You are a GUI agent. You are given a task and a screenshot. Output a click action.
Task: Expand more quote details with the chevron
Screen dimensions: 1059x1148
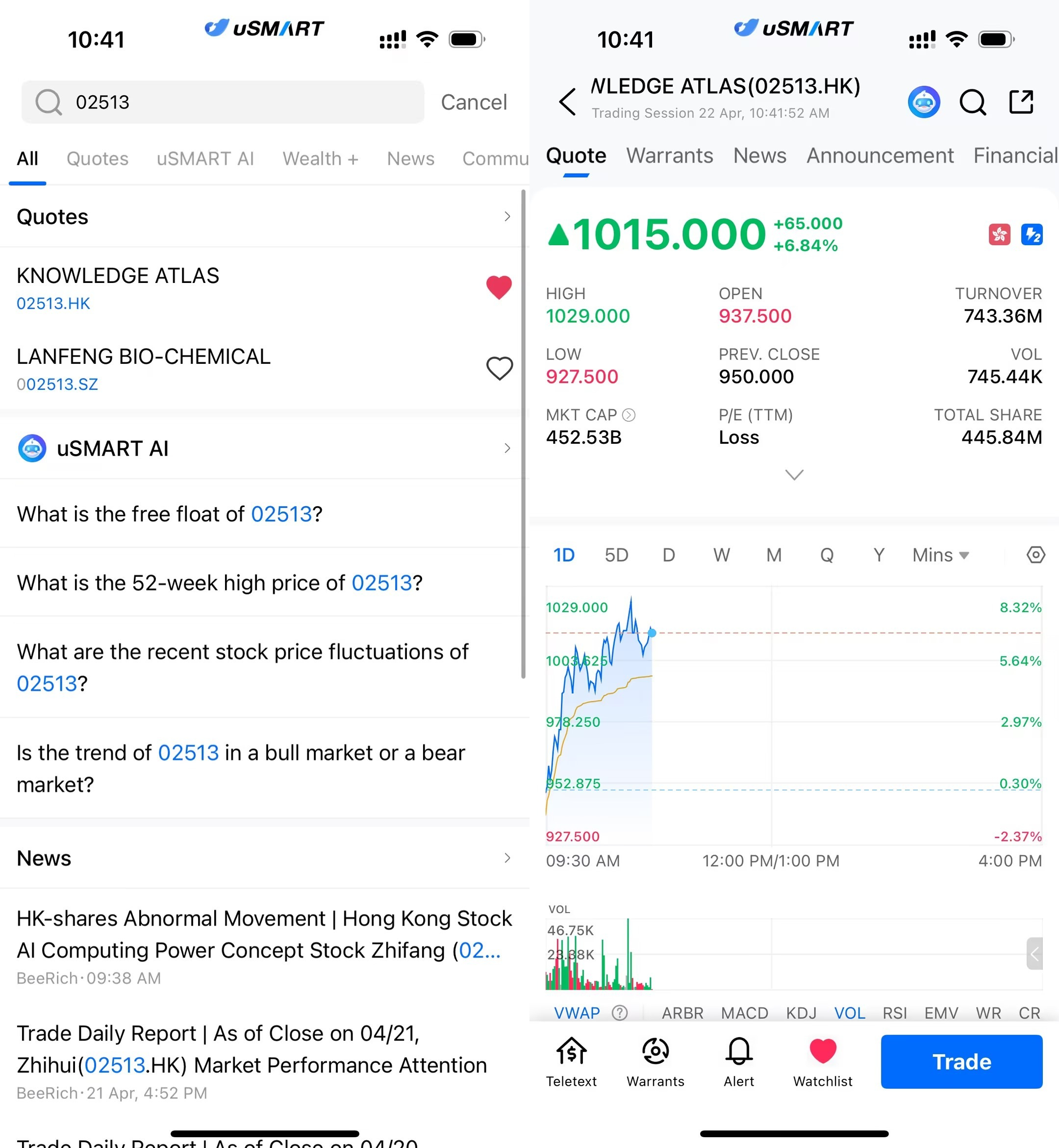pyautogui.click(x=794, y=475)
